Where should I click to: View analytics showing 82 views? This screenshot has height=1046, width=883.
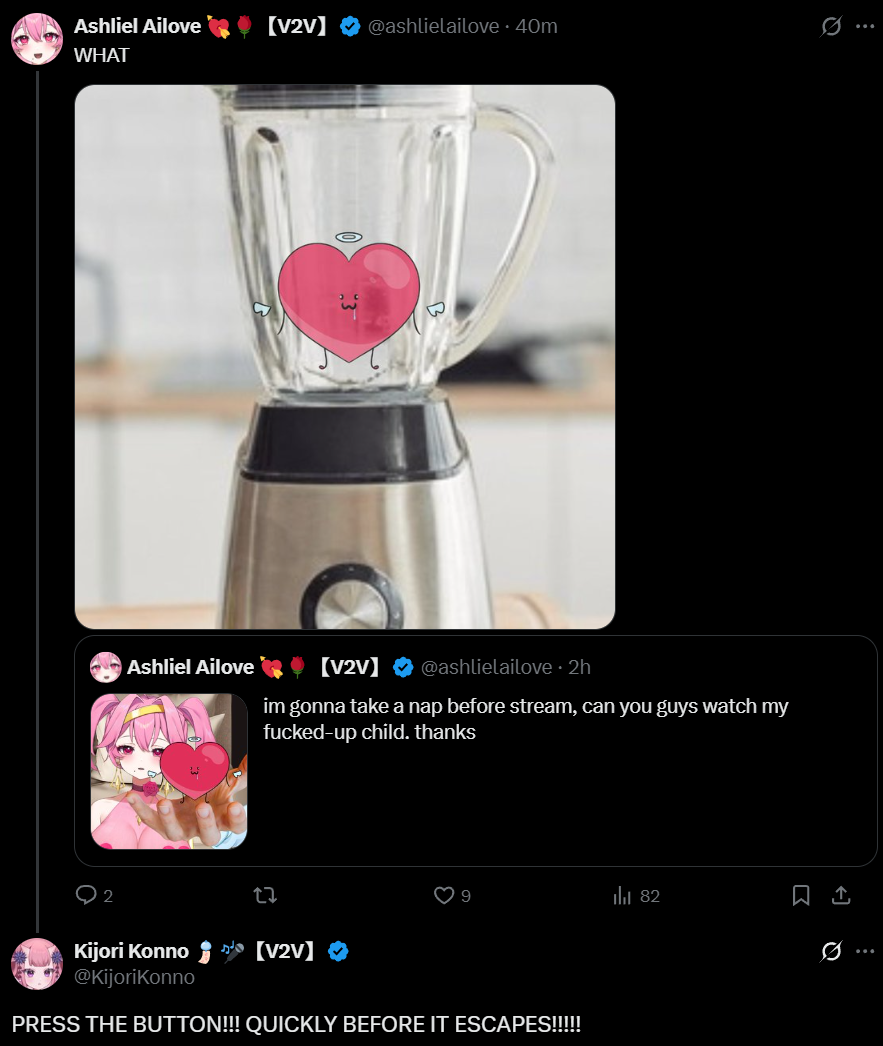623,895
